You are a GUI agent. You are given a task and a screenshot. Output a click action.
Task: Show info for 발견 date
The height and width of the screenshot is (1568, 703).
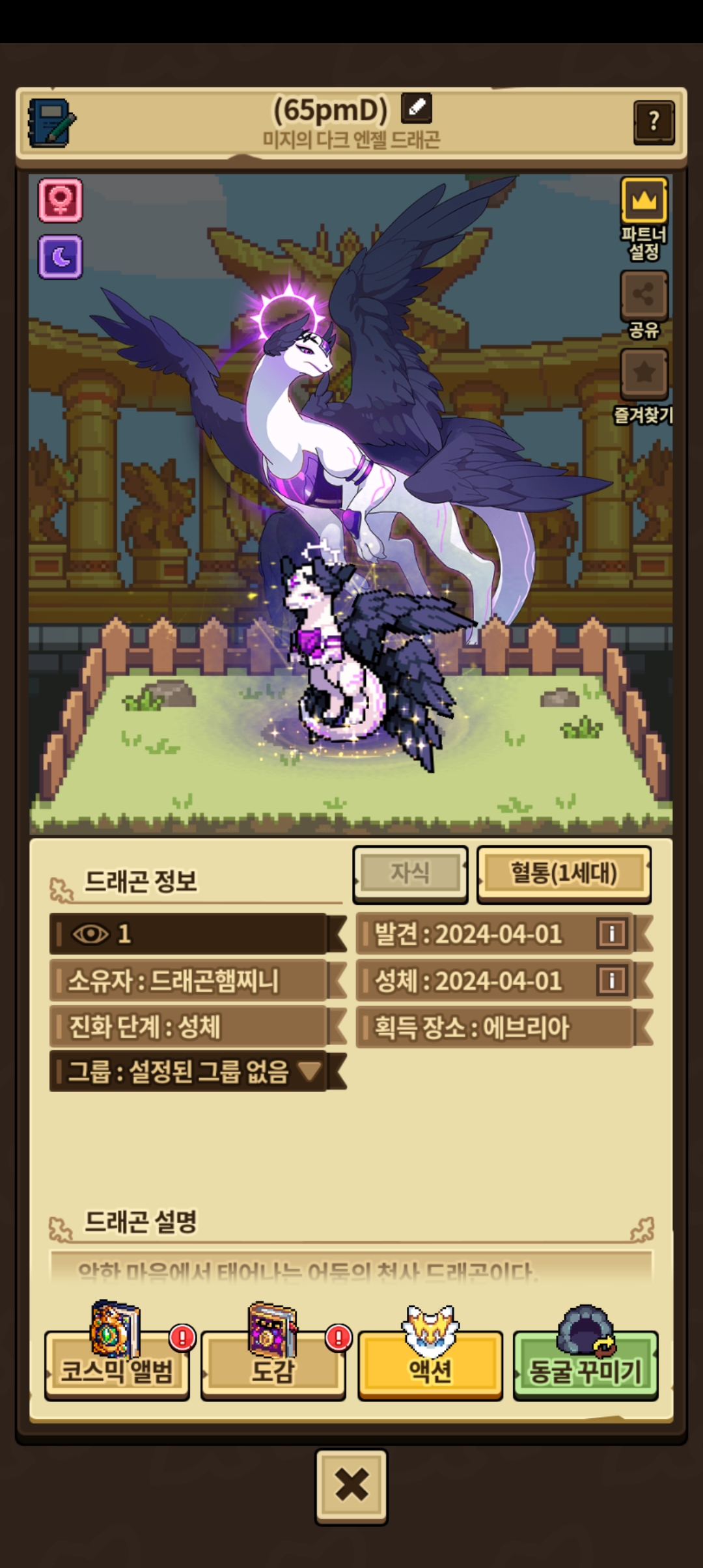tap(612, 934)
